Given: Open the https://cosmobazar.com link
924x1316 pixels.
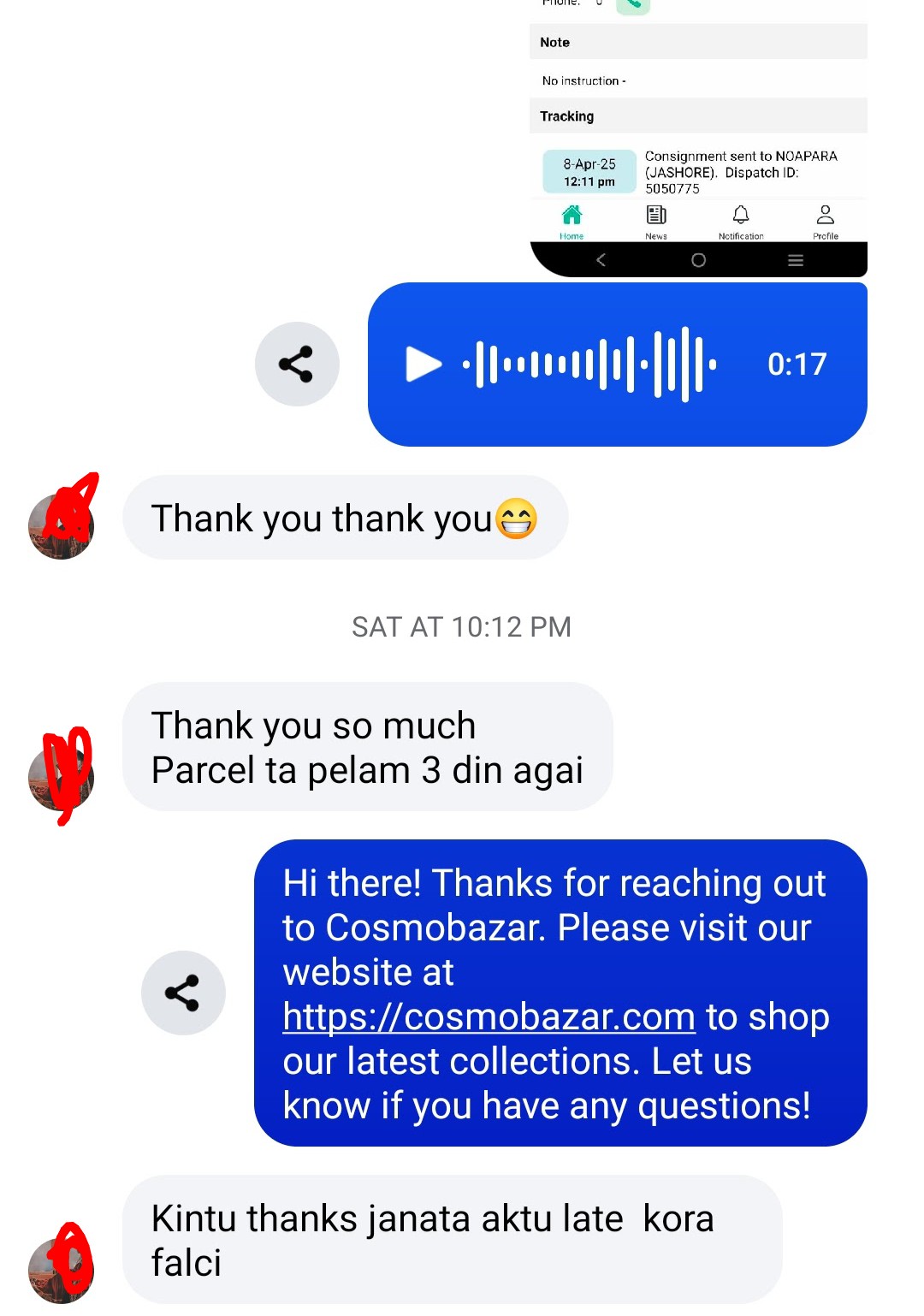Looking at the screenshot, I should [x=489, y=1017].
